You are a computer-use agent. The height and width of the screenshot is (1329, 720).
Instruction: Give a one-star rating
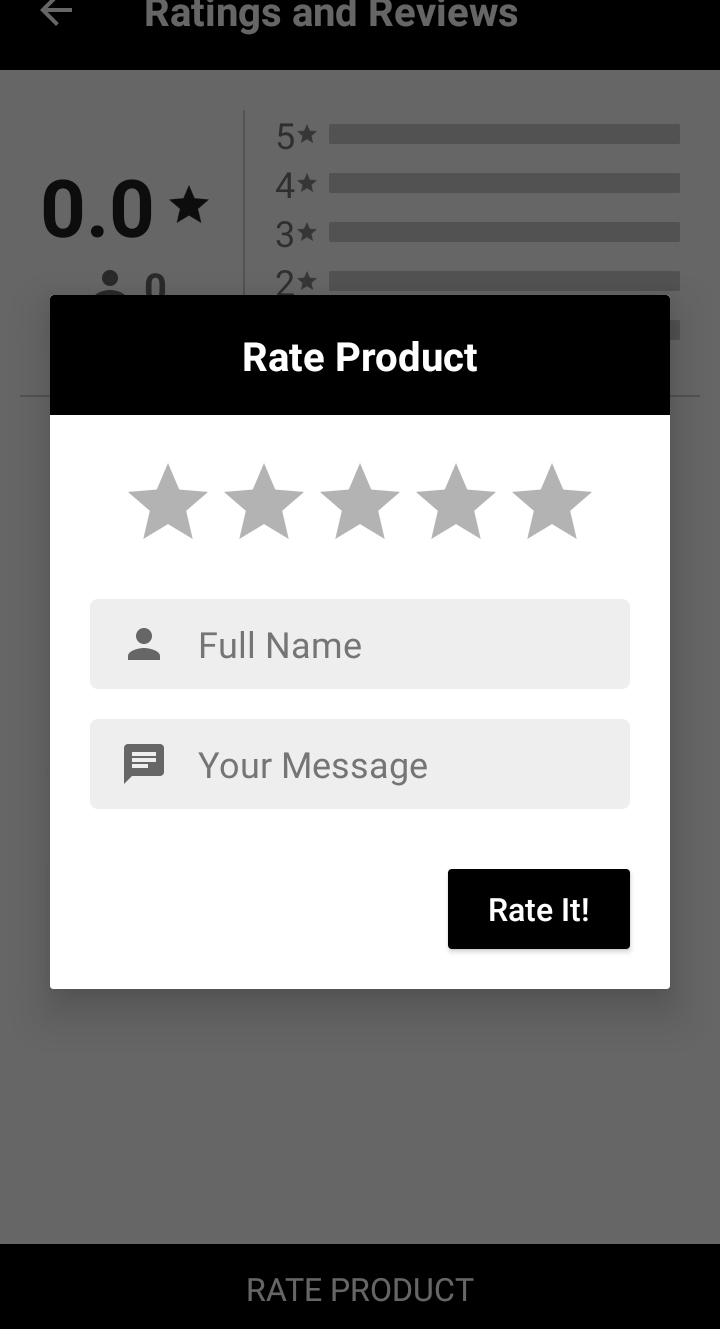click(x=168, y=502)
